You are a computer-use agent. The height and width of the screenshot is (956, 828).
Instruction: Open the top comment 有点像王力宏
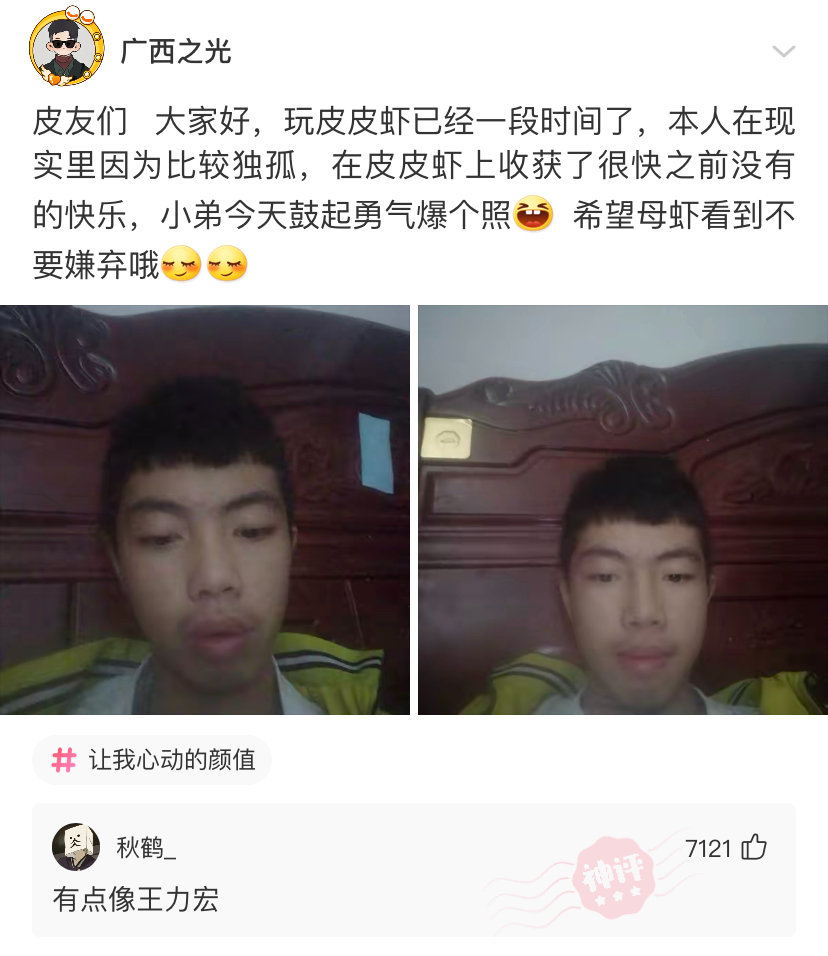pos(136,899)
